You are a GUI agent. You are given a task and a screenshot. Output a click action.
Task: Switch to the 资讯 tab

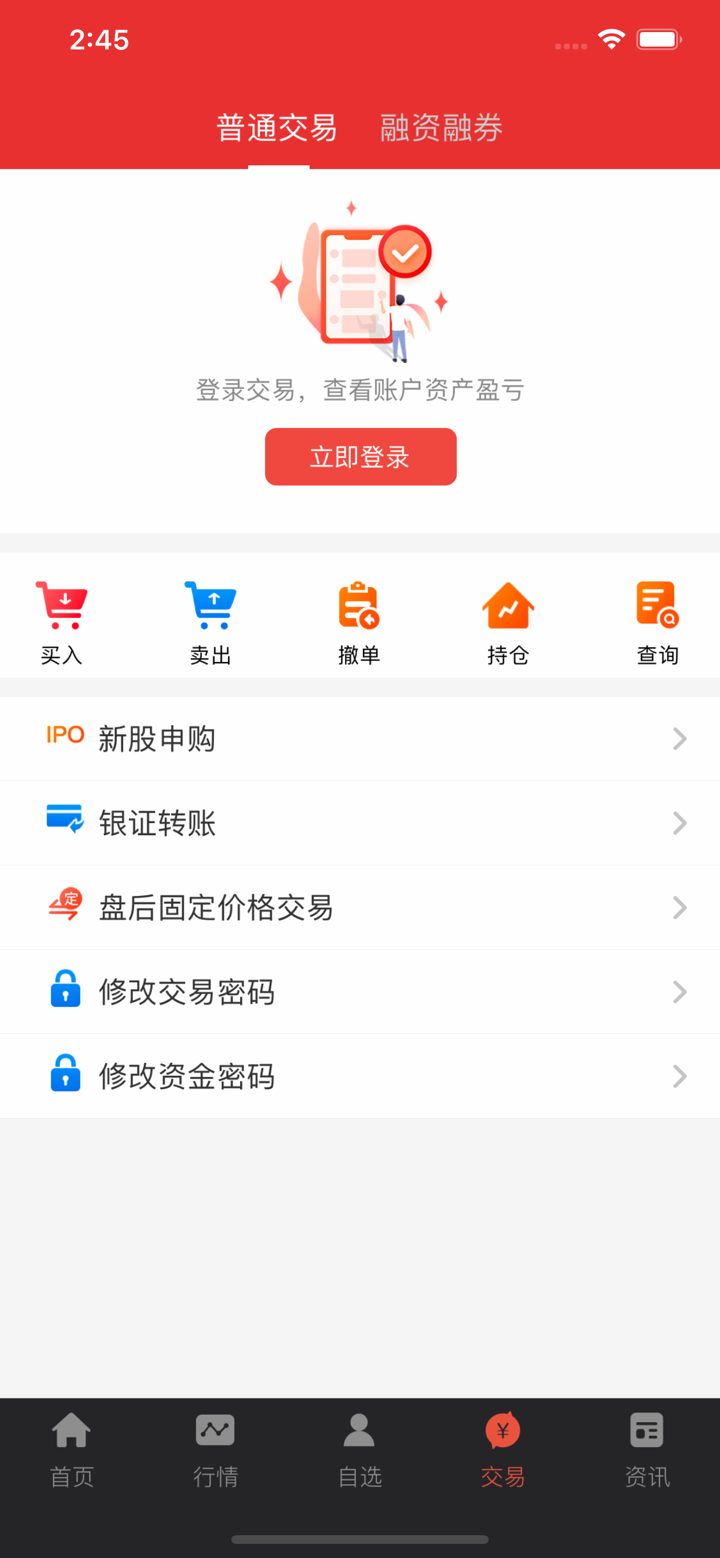647,1450
